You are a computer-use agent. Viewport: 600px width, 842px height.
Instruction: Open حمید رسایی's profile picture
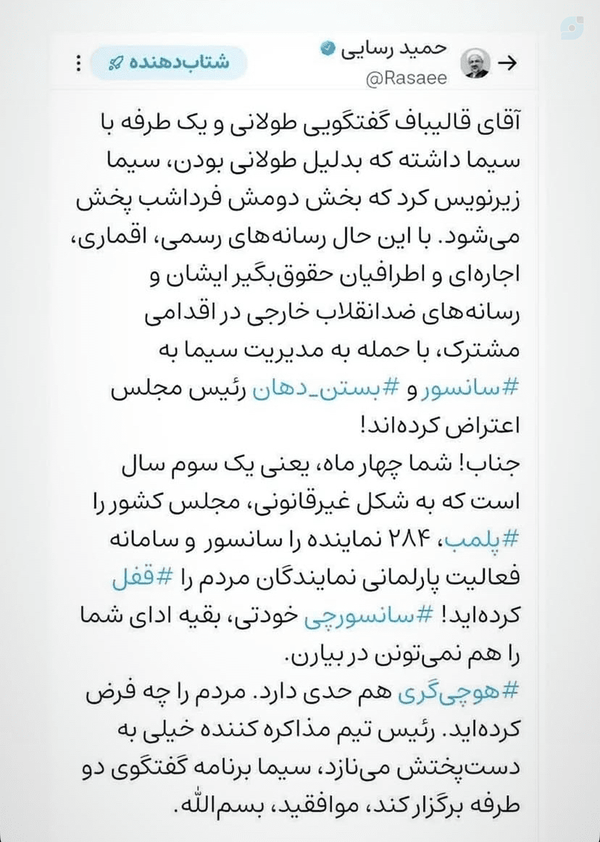click(x=475, y=63)
